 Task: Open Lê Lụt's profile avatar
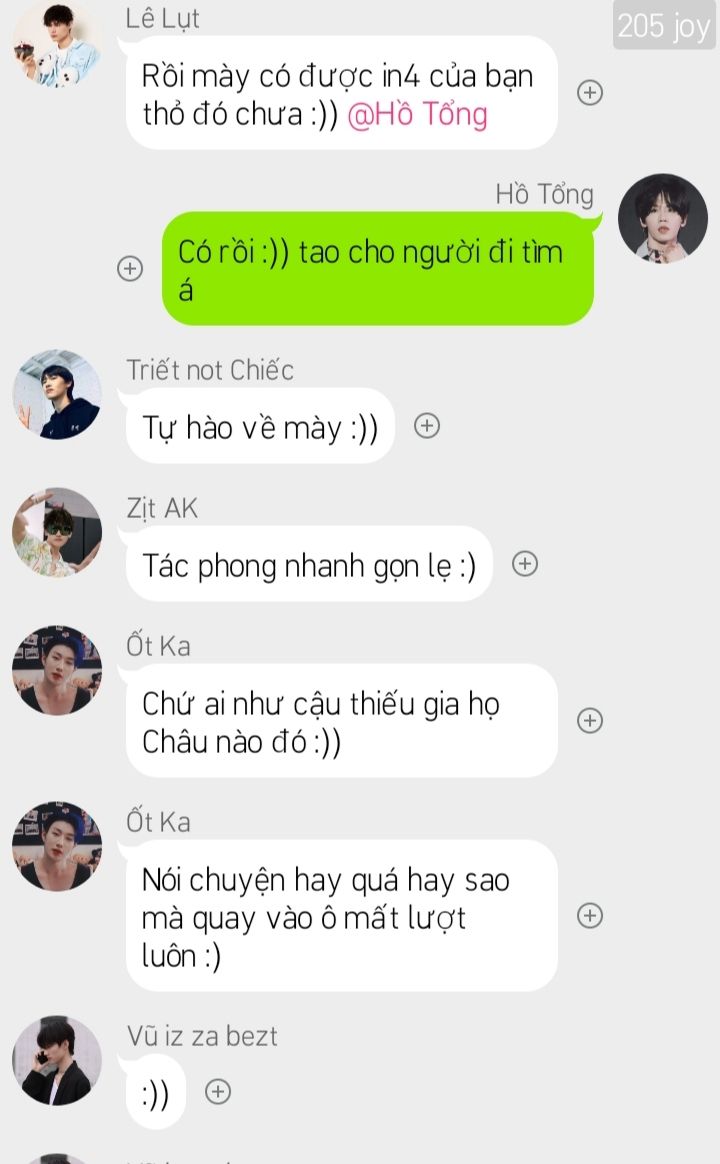(57, 44)
